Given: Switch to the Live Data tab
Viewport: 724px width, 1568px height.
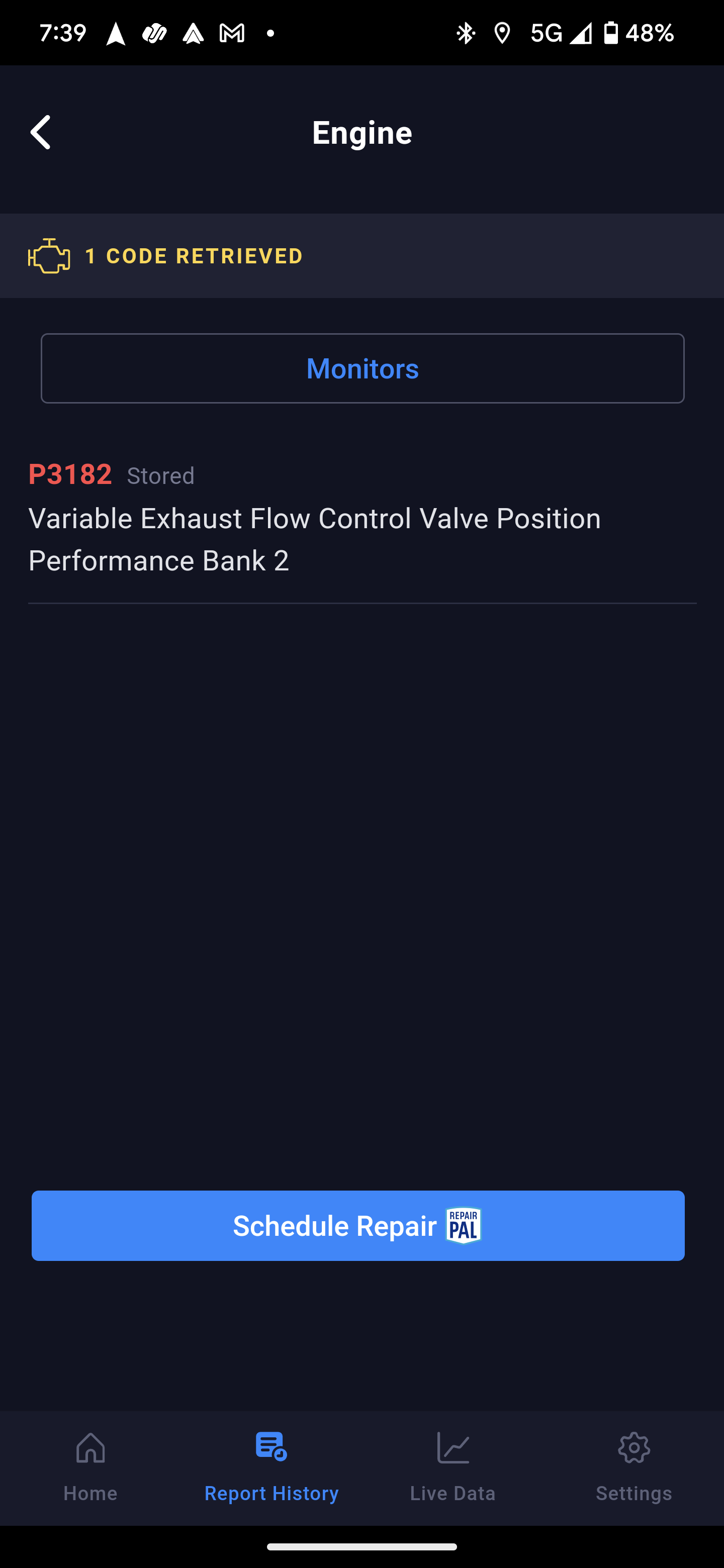Looking at the screenshot, I should tap(452, 1467).
